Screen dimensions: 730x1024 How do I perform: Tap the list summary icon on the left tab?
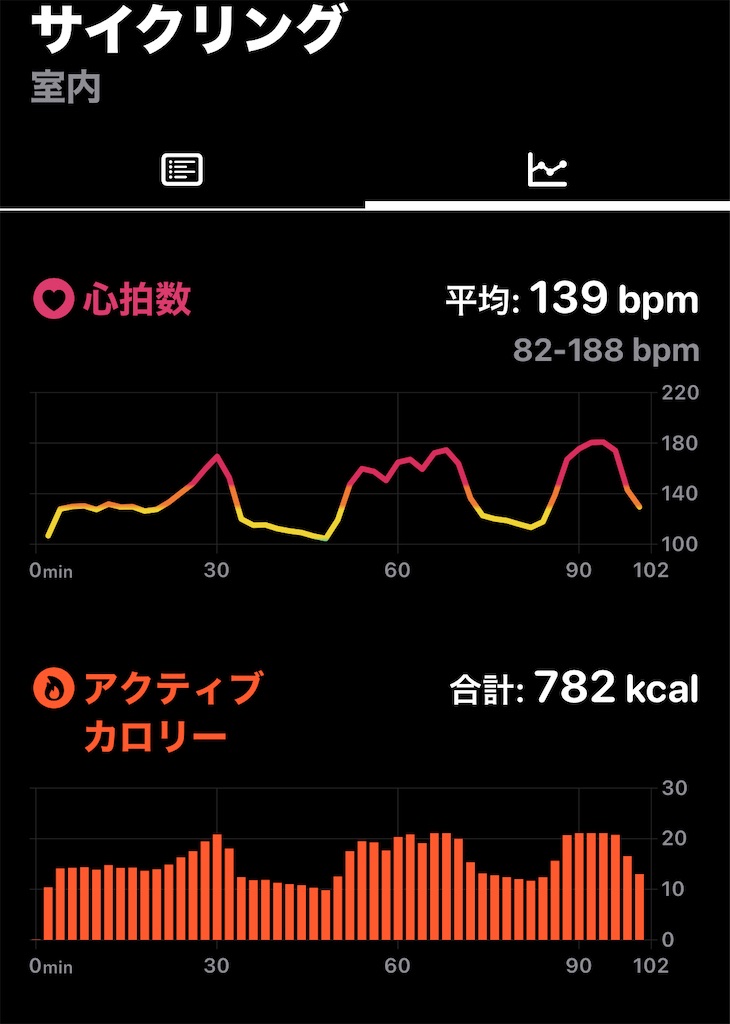pyautogui.click(x=182, y=169)
